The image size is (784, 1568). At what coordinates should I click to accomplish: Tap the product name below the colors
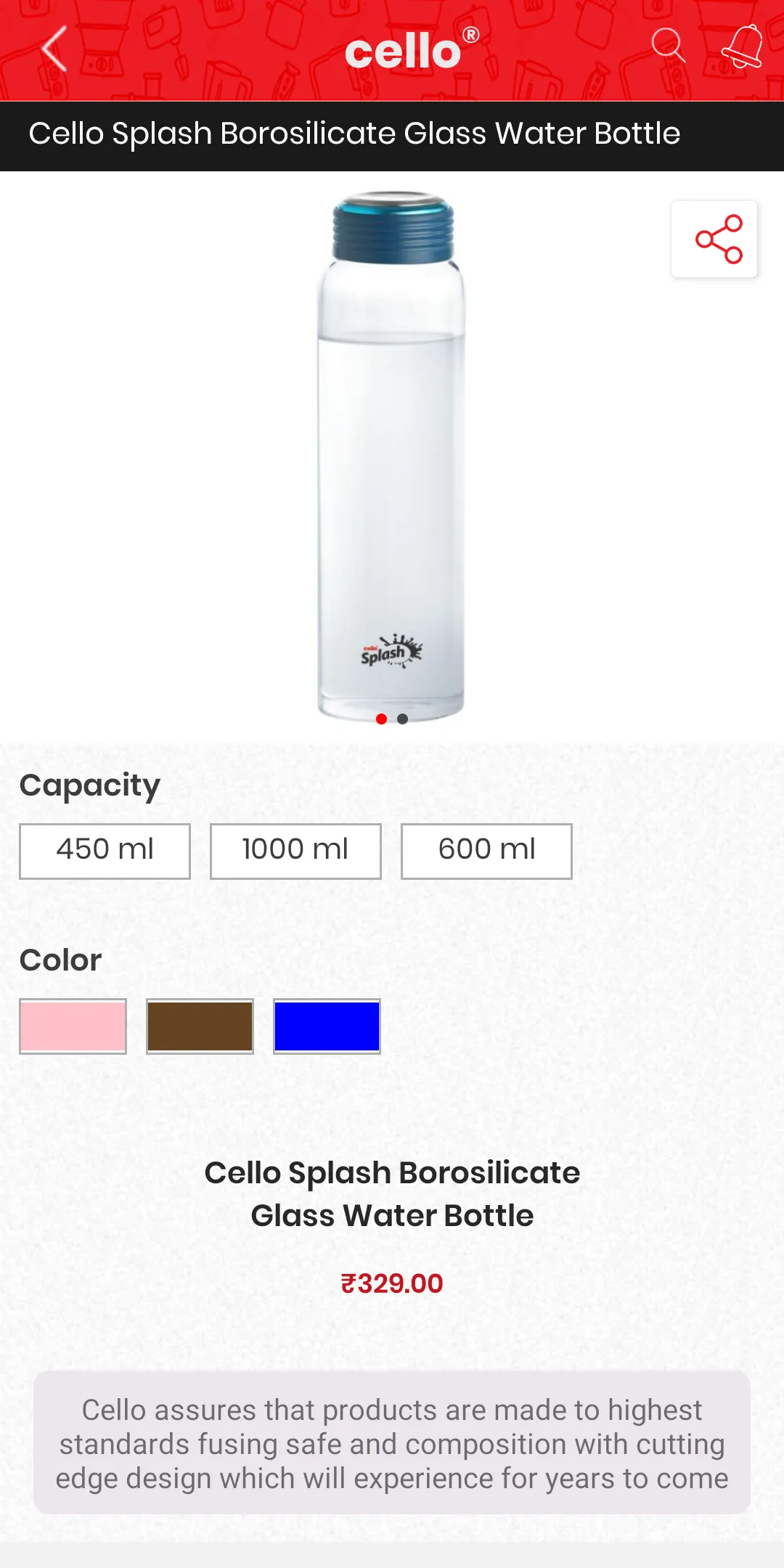[x=392, y=1193]
